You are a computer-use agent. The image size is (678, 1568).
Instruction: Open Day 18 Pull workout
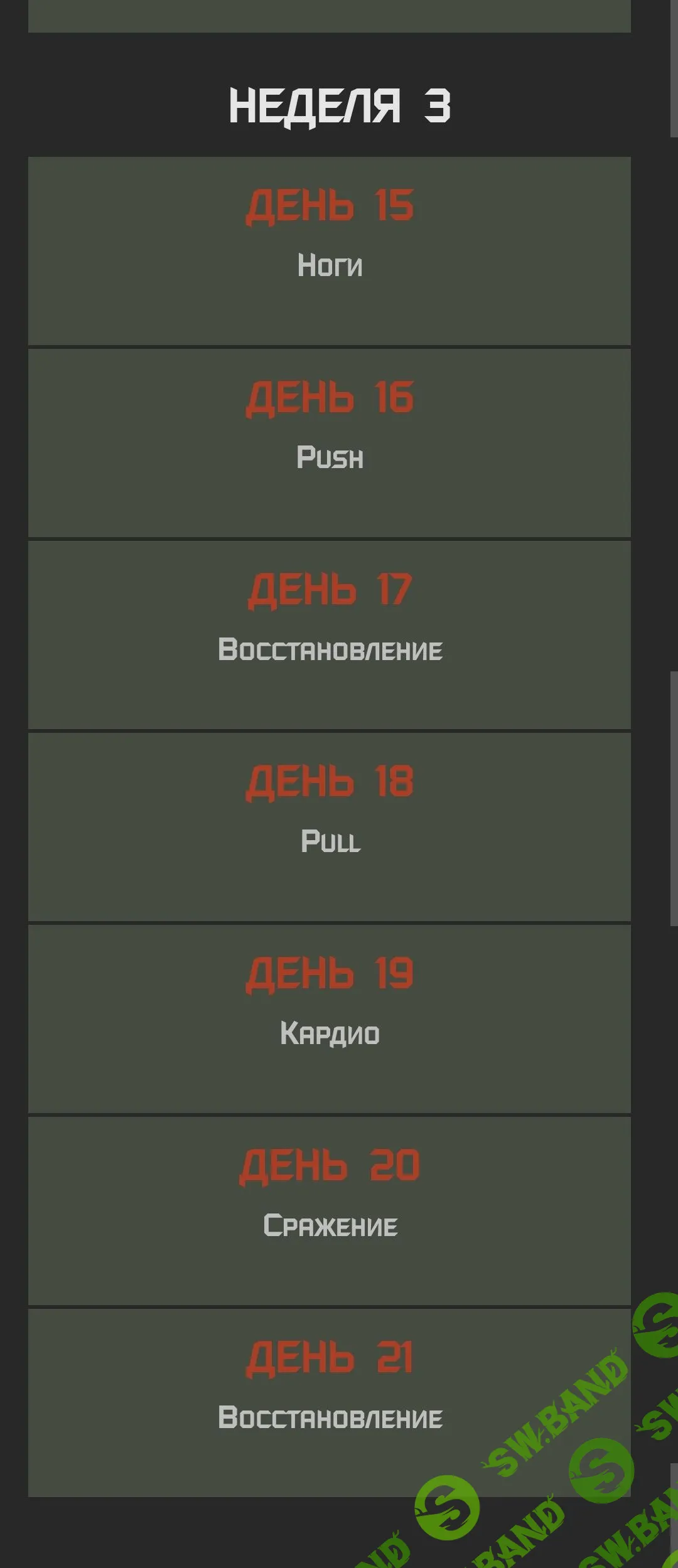330,827
